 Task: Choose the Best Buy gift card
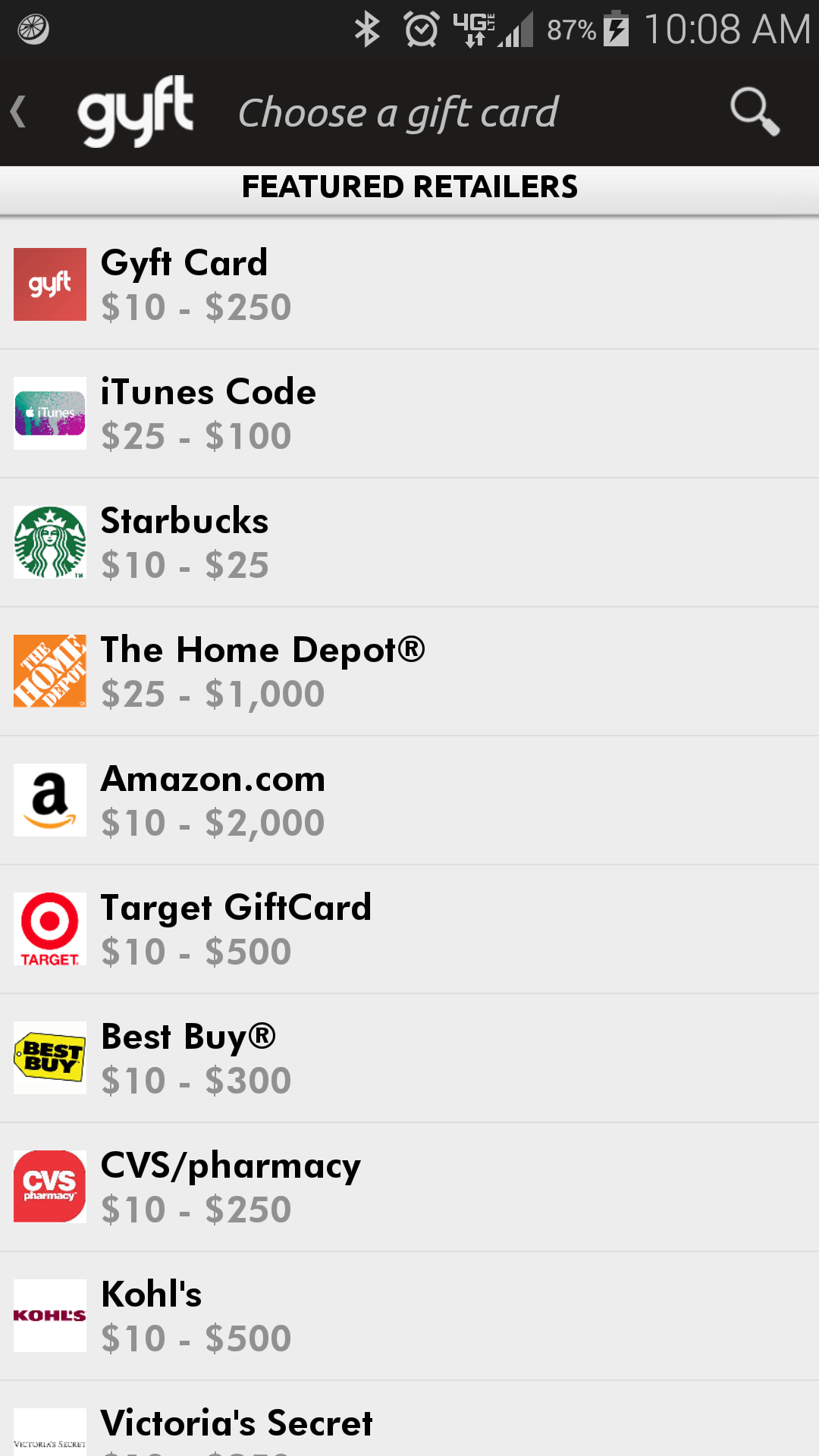[409, 1058]
